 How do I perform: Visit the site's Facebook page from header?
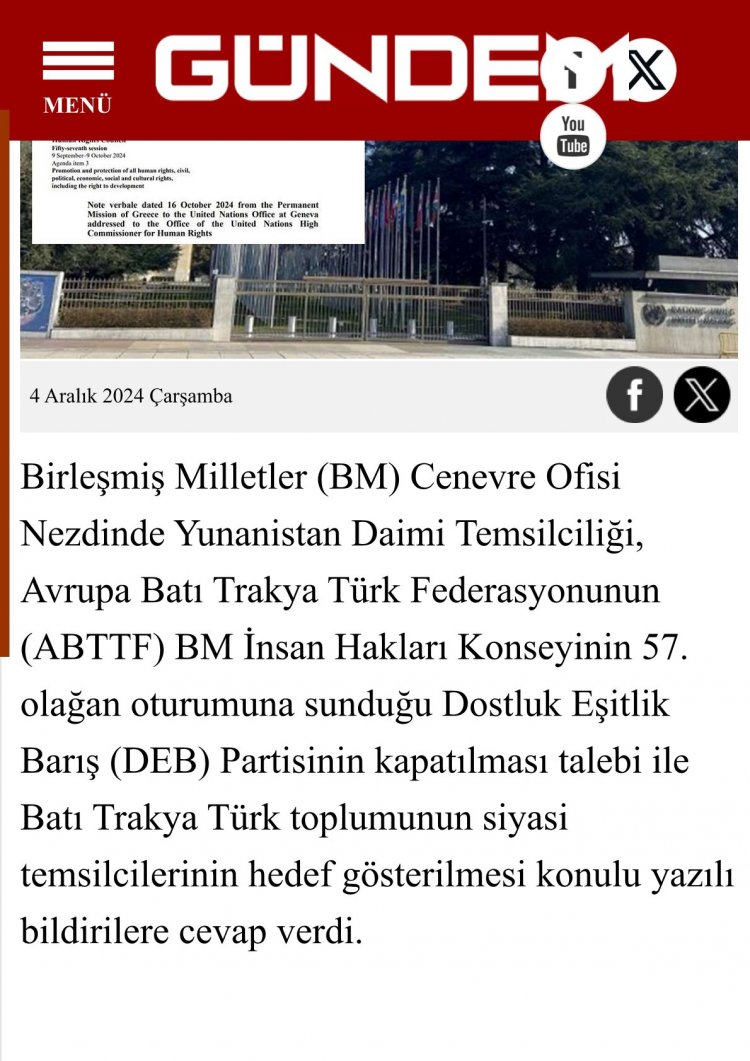[573, 70]
